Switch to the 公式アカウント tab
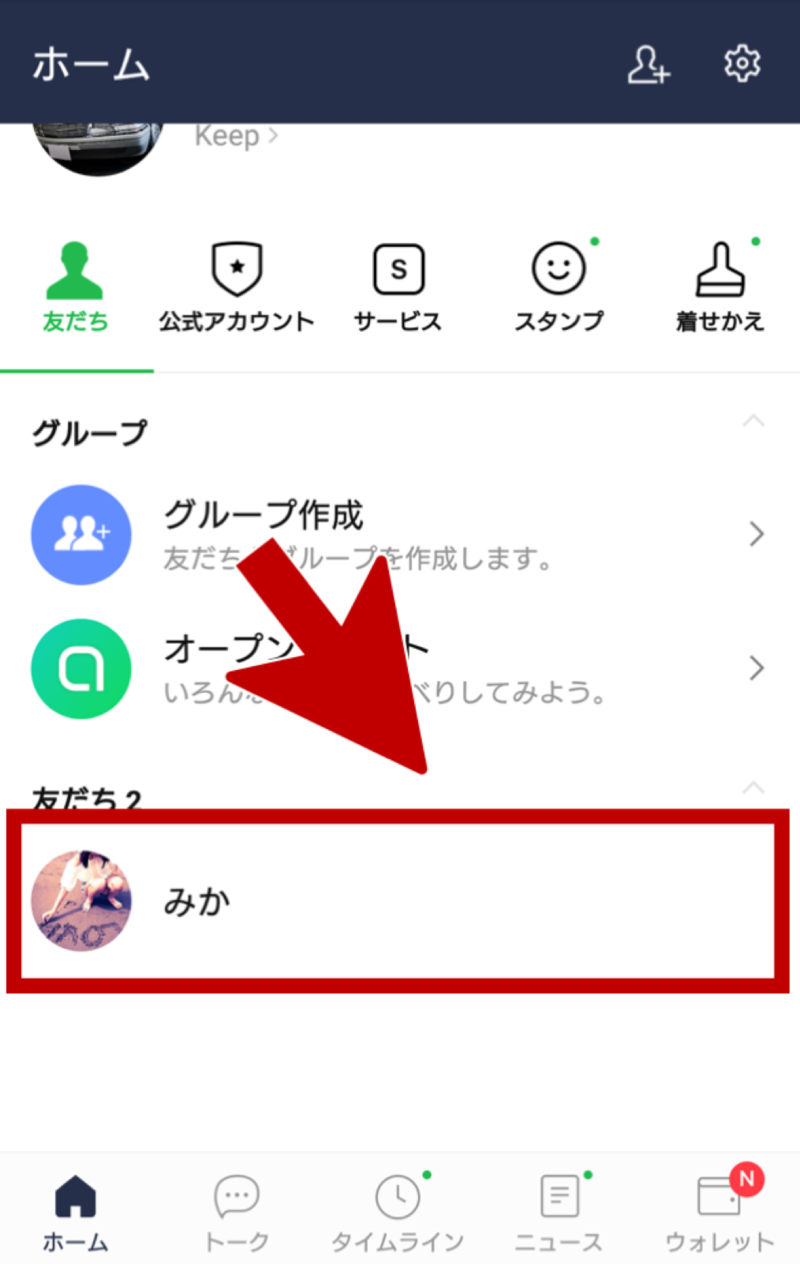 pos(236,287)
